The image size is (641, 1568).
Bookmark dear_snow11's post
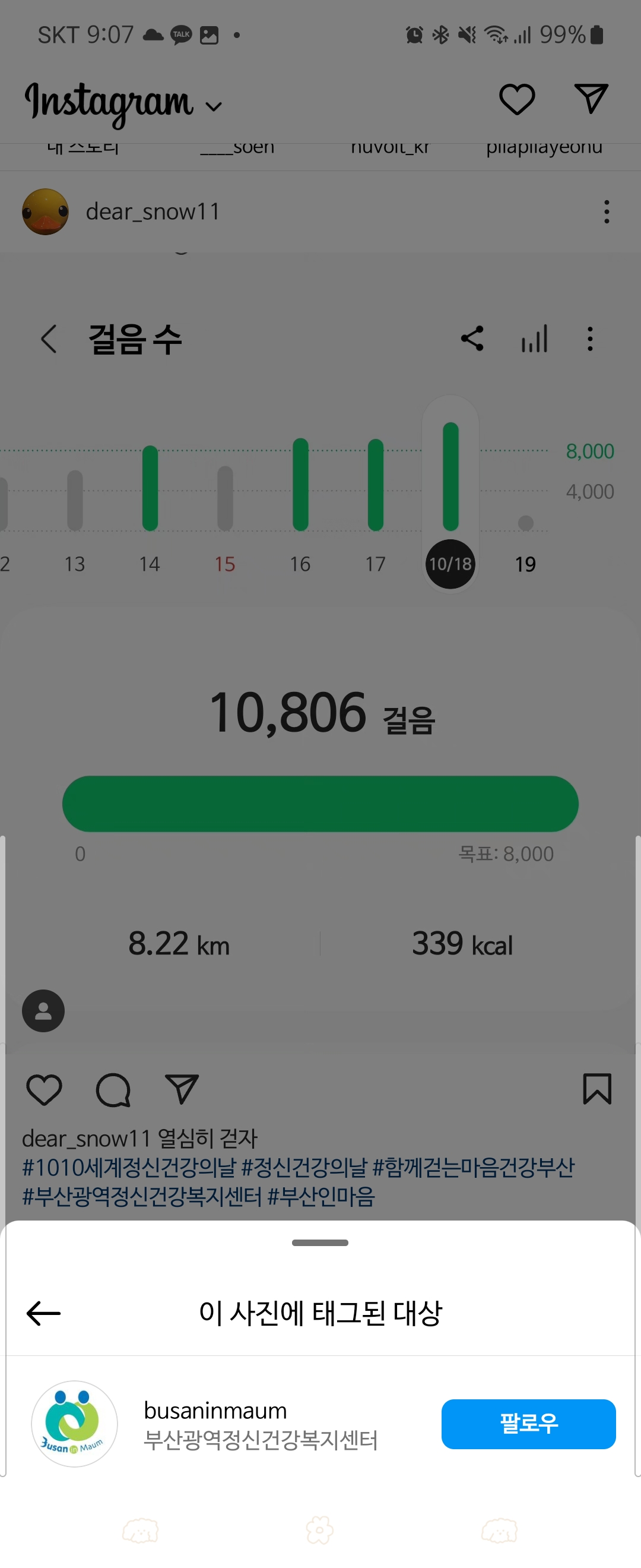[x=596, y=1089]
